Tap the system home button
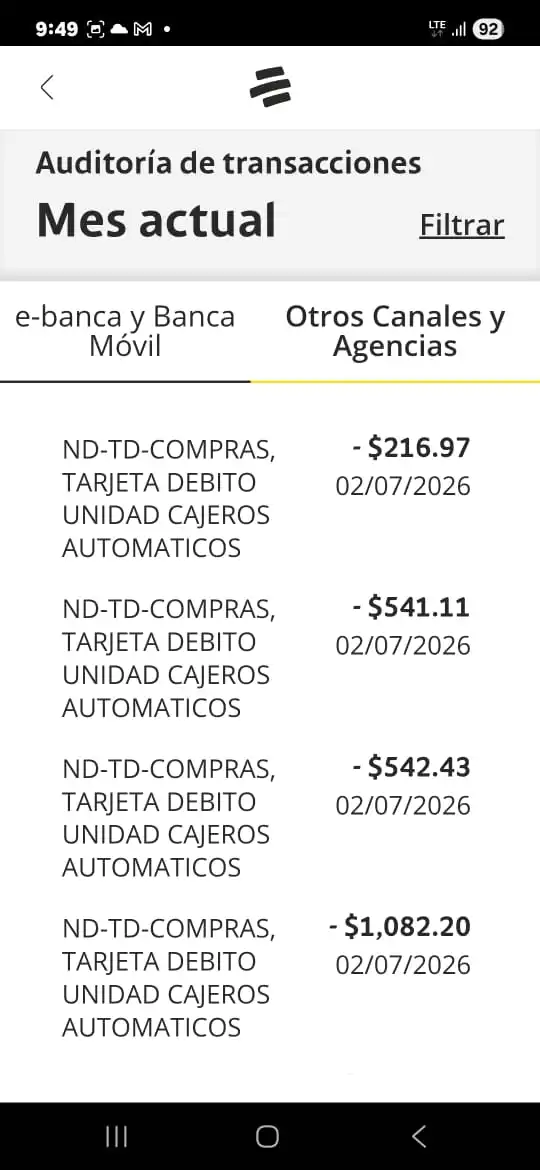 coord(267,1136)
